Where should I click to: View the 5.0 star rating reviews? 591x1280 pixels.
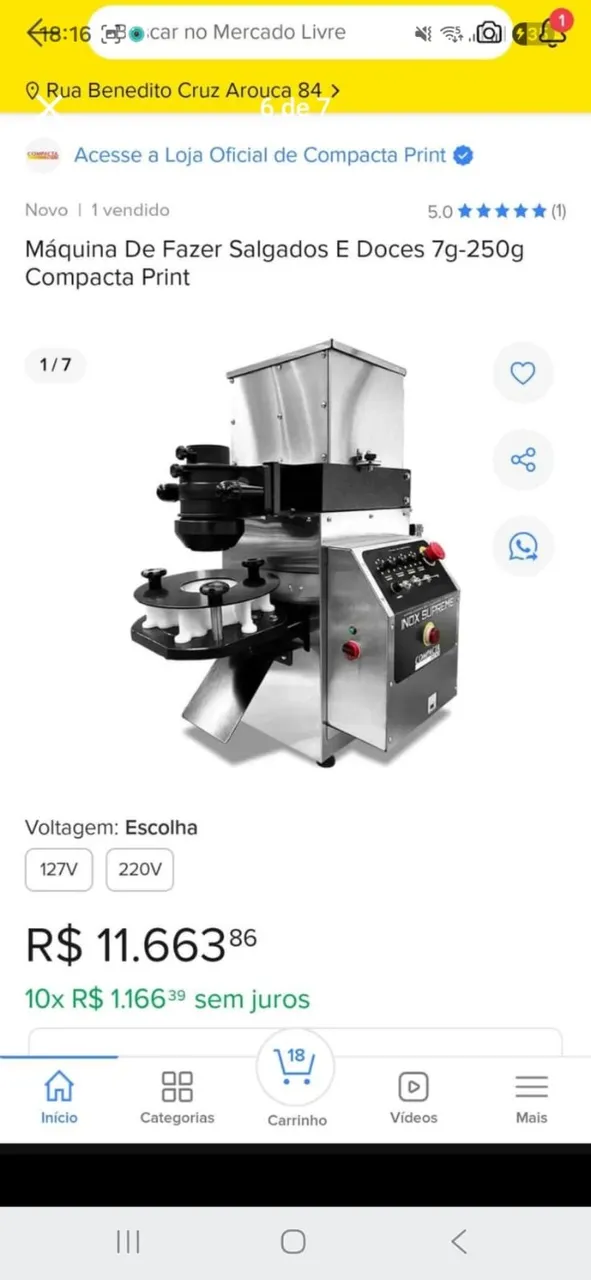pos(496,211)
